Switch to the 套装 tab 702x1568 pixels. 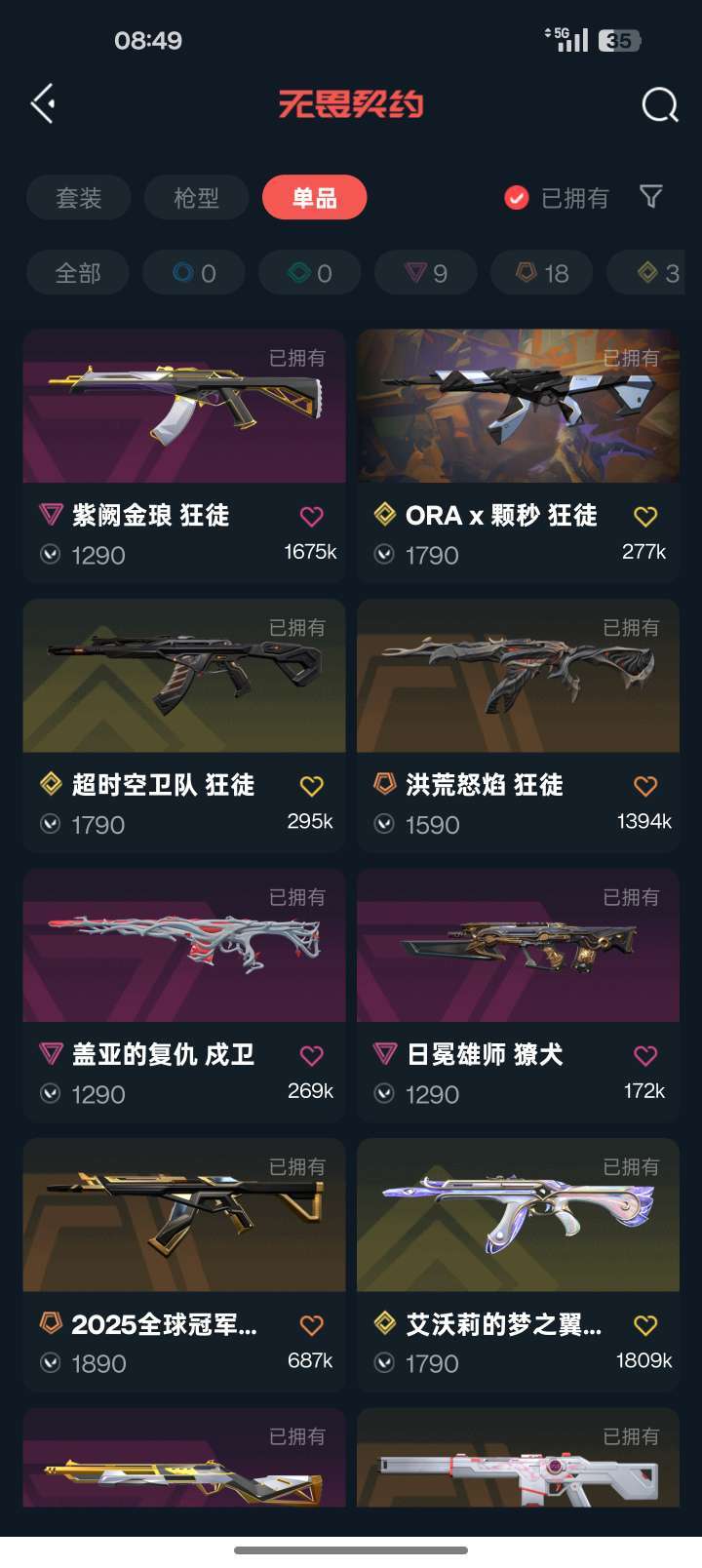pyautogui.click(x=78, y=198)
